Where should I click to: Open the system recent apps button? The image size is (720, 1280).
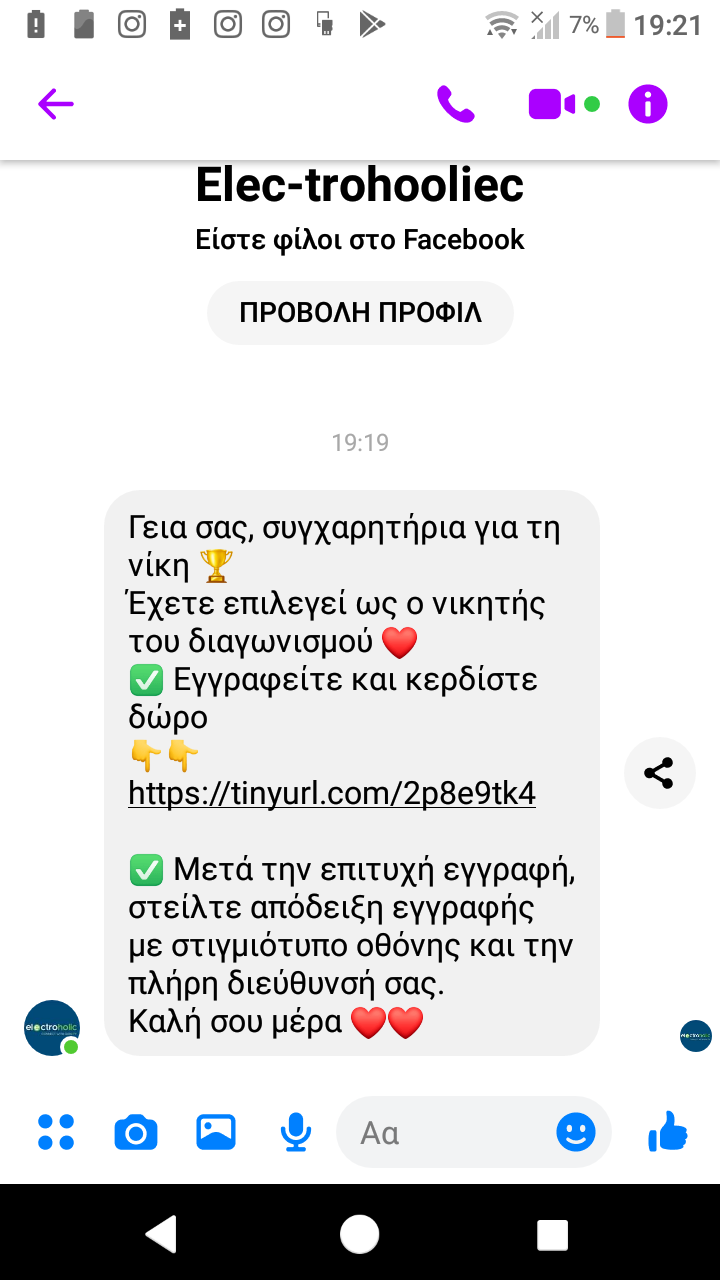pyautogui.click(x=552, y=1234)
